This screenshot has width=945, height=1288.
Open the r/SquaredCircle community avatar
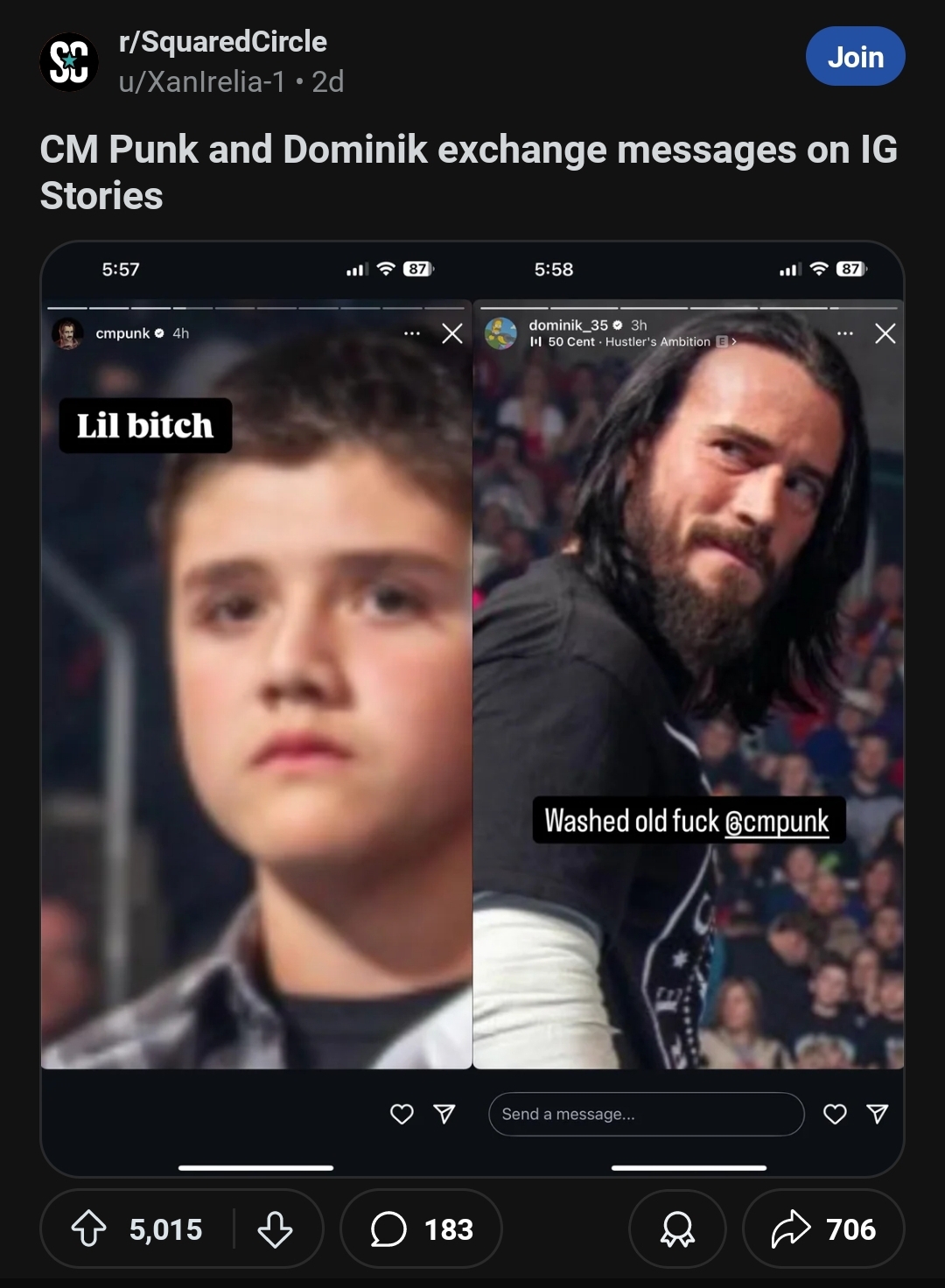[68, 61]
